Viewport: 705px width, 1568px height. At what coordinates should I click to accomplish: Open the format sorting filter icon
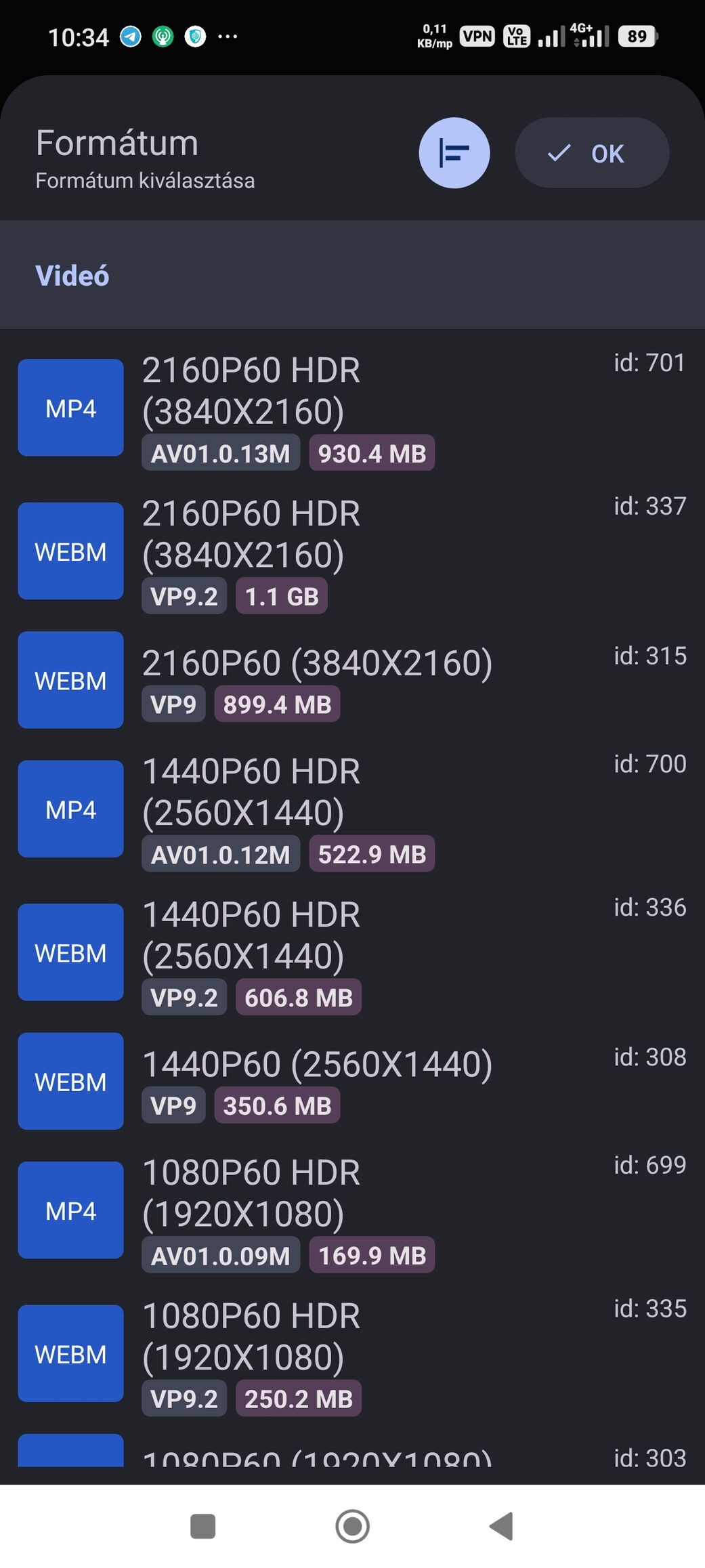point(454,153)
